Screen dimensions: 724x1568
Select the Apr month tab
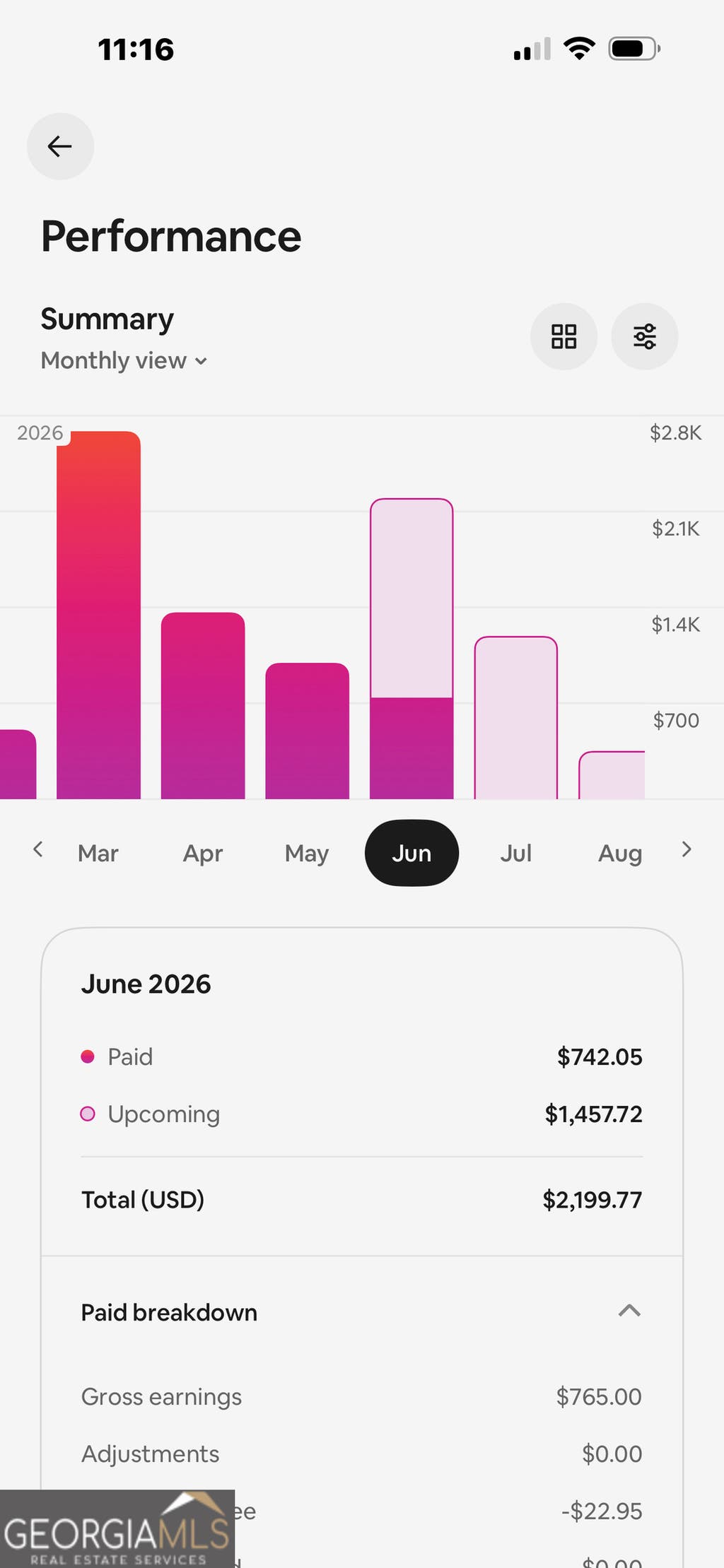pyautogui.click(x=203, y=853)
